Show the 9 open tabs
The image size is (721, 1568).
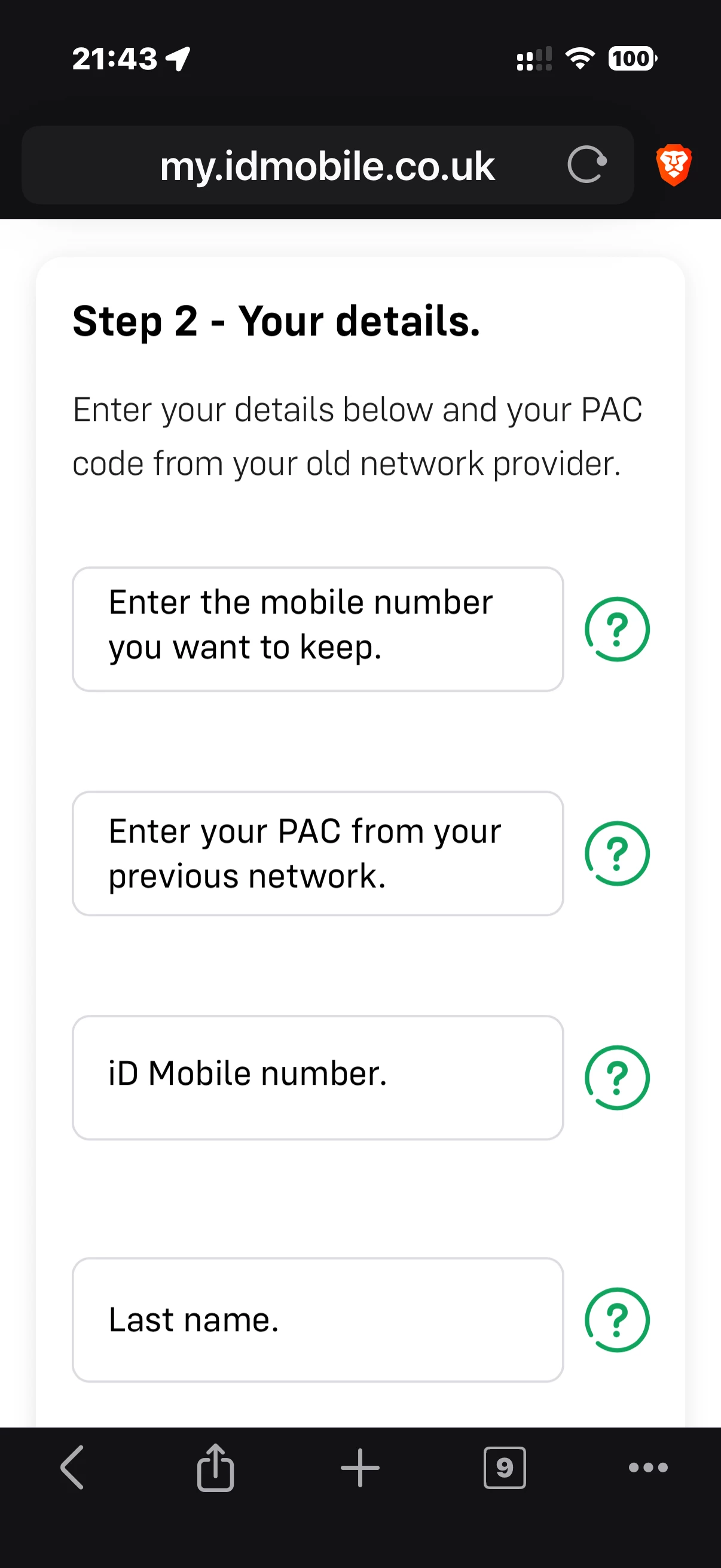pyautogui.click(x=505, y=1467)
